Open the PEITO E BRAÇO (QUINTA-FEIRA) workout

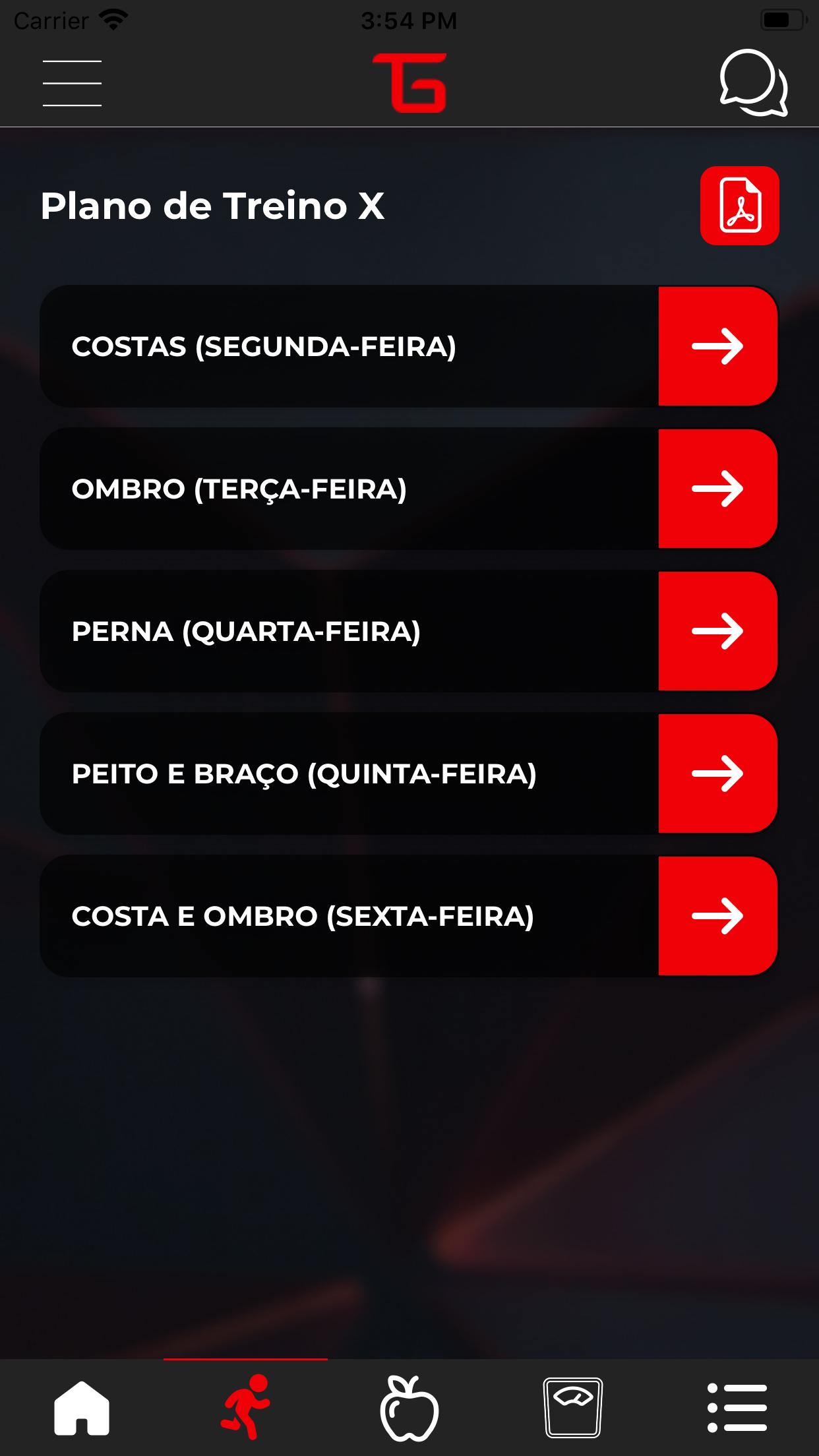click(x=409, y=773)
